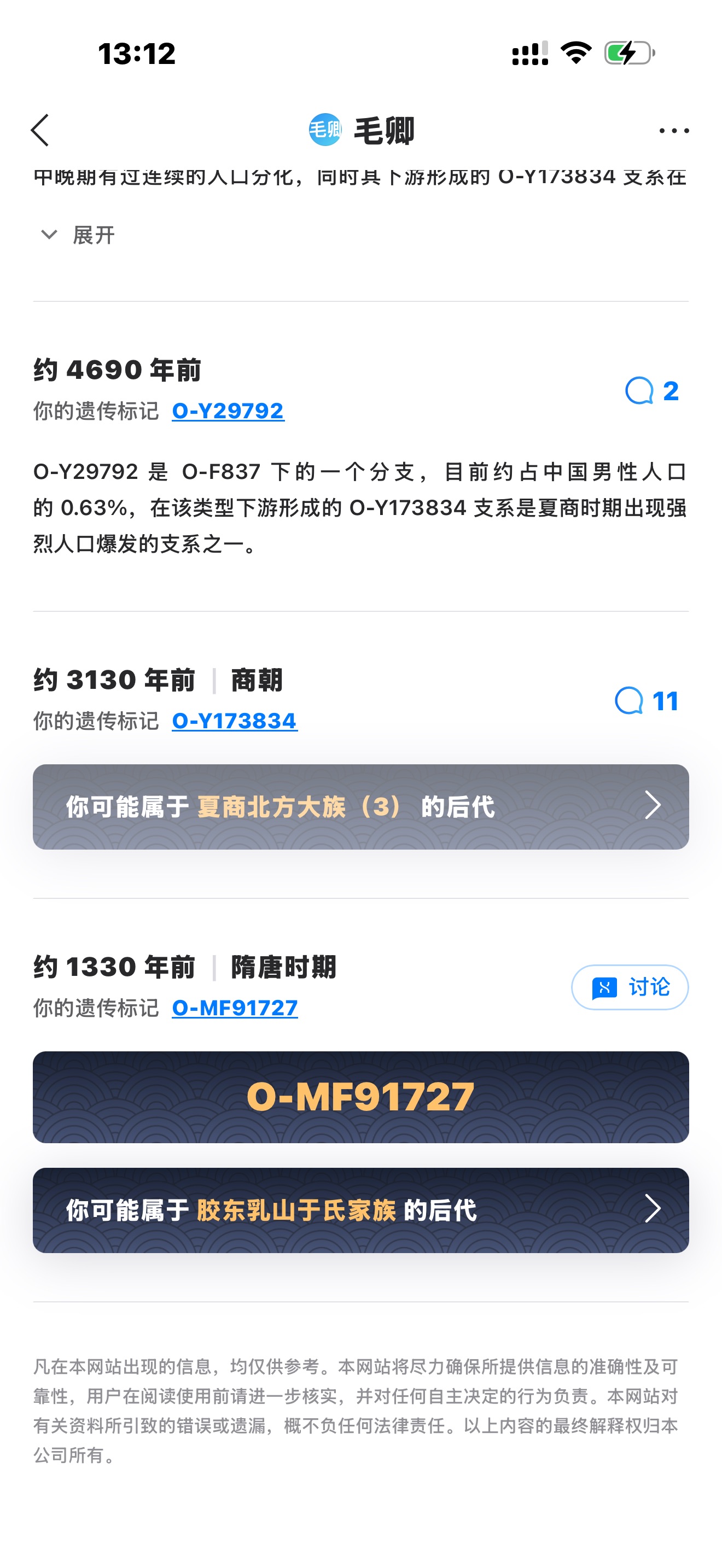Expand the collapsed text with 展开
Screen dimensions: 722x1568
click(x=77, y=235)
